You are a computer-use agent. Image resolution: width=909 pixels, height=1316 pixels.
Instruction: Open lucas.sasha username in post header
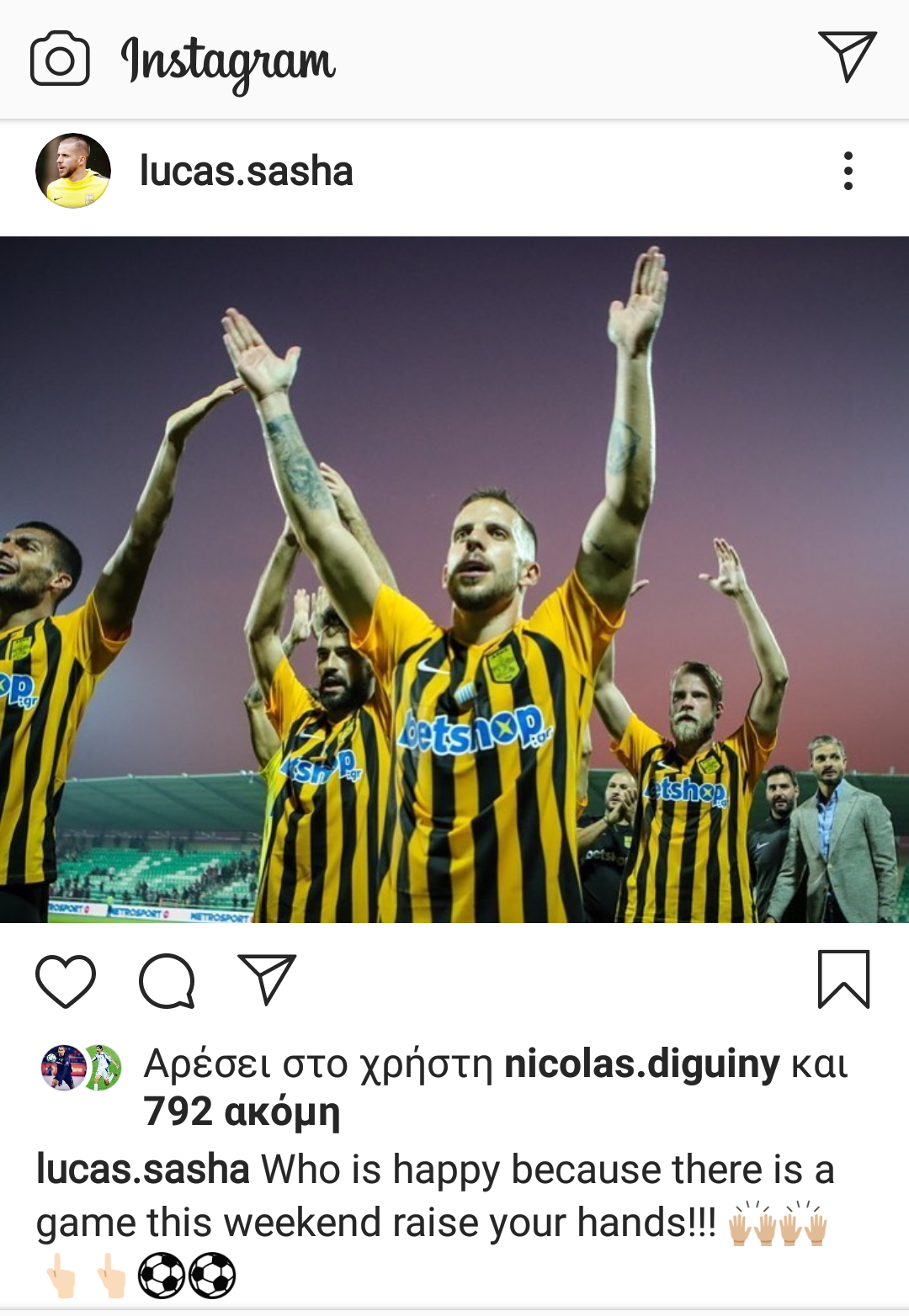click(246, 171)
